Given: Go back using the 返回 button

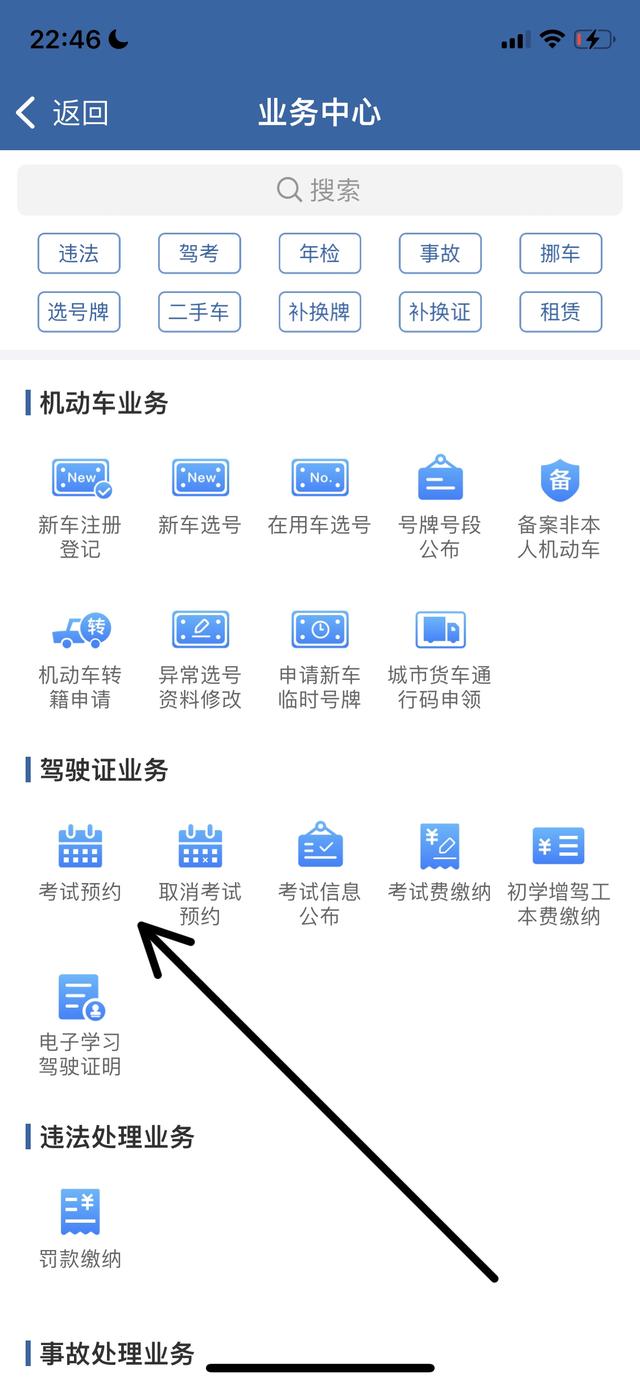Looking at the screenshot, I should pyautogui.click(x=62, y=112).
